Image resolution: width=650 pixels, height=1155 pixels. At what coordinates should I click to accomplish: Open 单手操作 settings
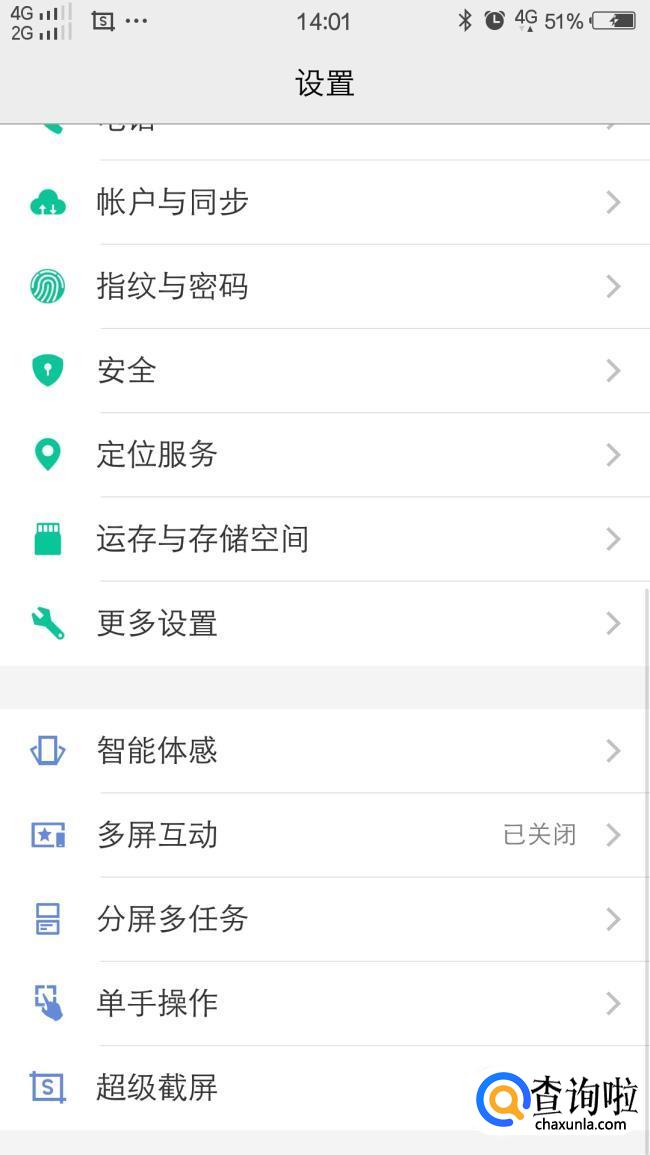pos(157,1003)
